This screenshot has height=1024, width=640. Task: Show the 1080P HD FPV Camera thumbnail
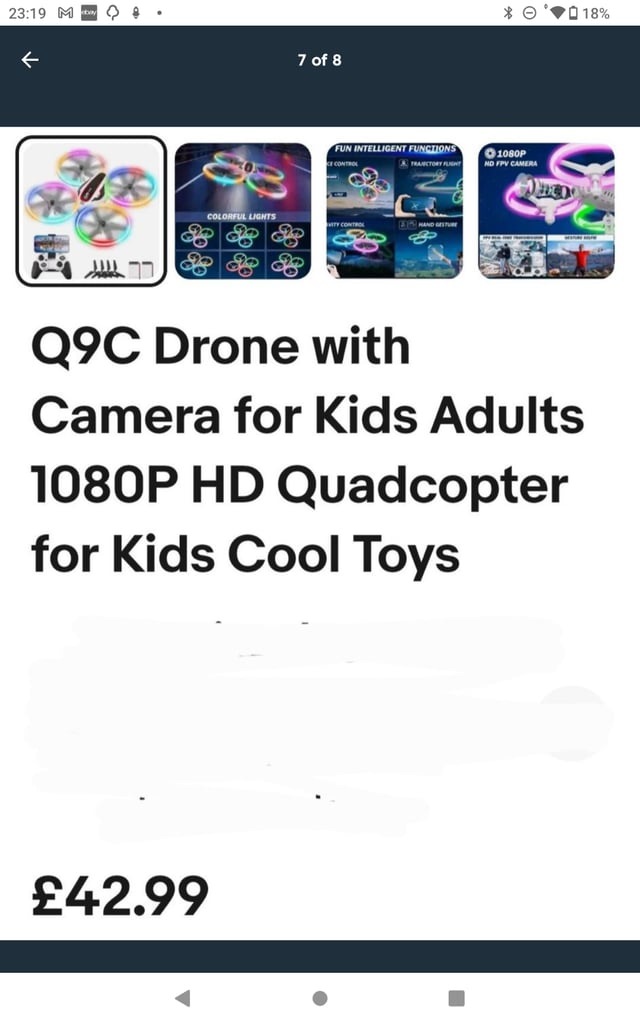546,211
